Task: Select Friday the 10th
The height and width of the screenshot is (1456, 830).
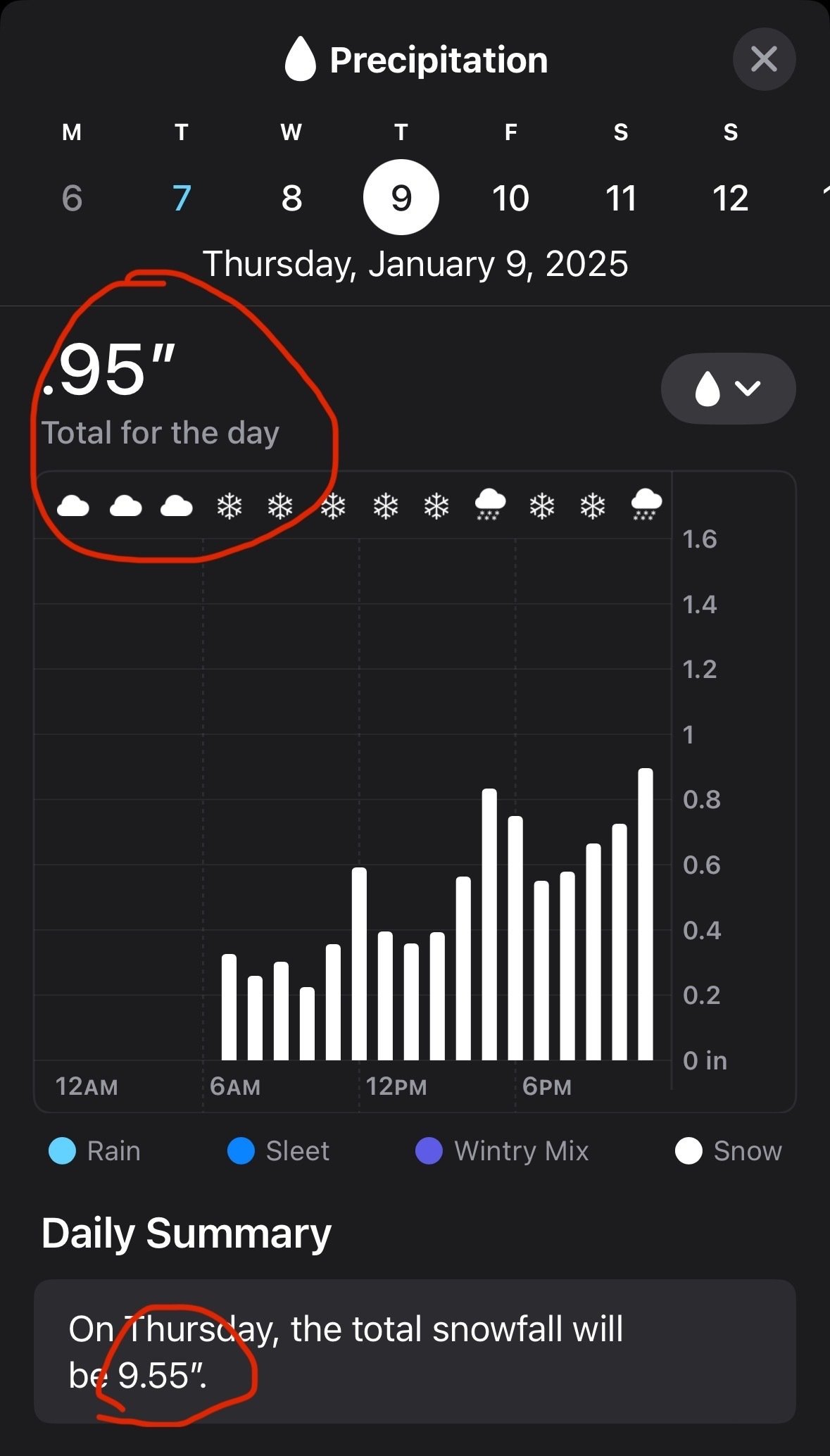Action: click(x=510, y=198)
